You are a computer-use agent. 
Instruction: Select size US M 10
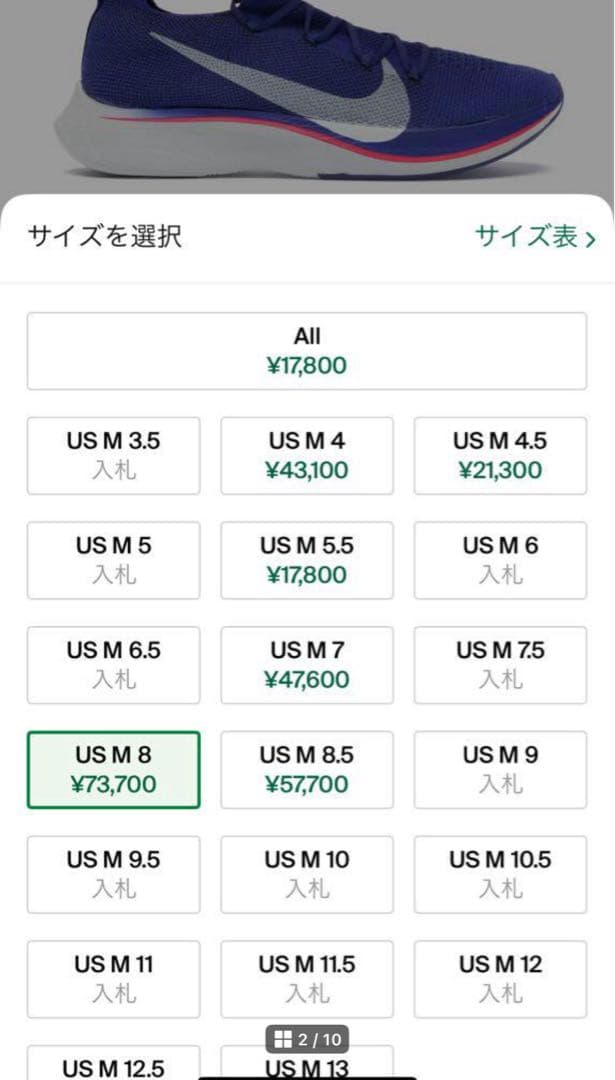tap(307, 874)
